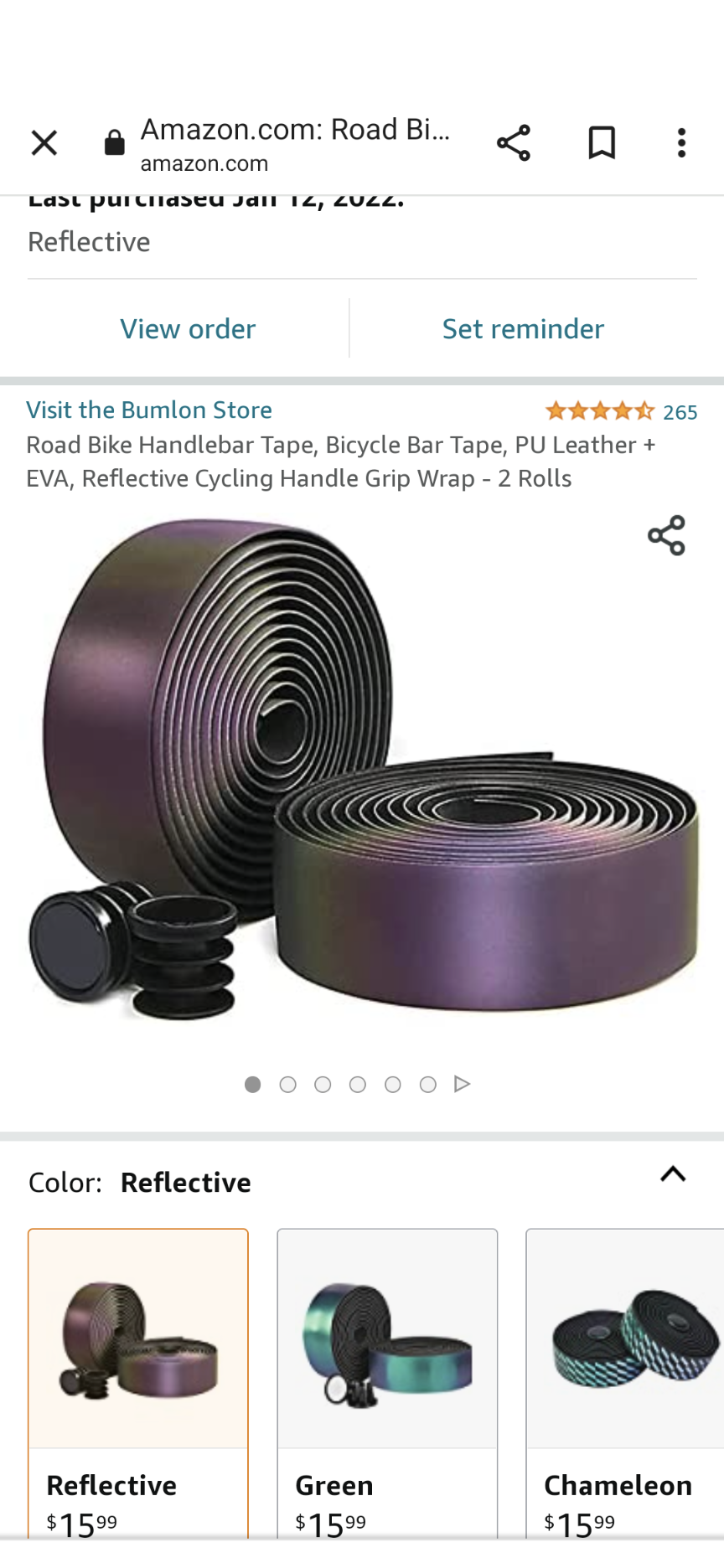This screenshot has height=1568, width=724.
Task: Collapse the Color options section
Action: pos(673,1174)
